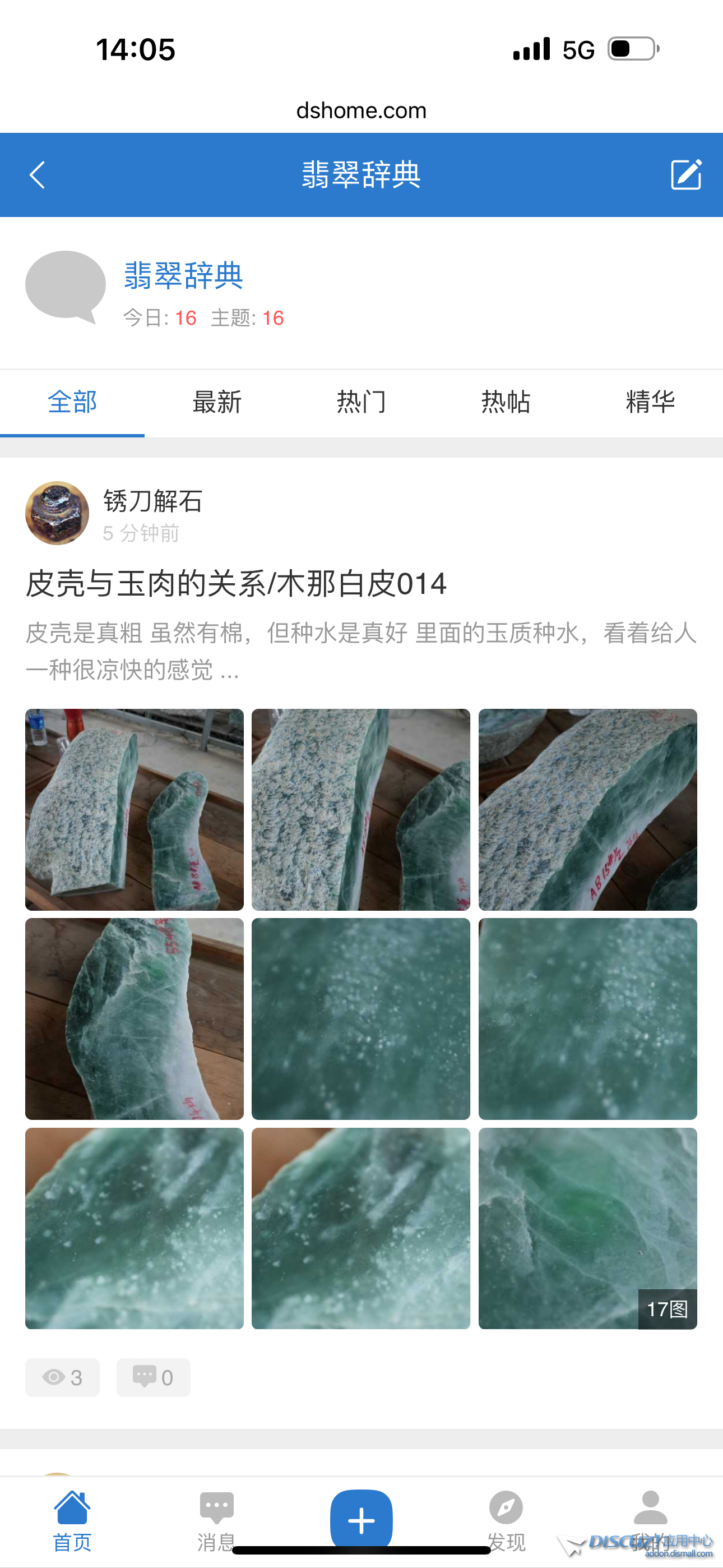The height and width of the screenshot is (1568, 723).
Task: Compose a new post with edit icon
Action: 686,175
